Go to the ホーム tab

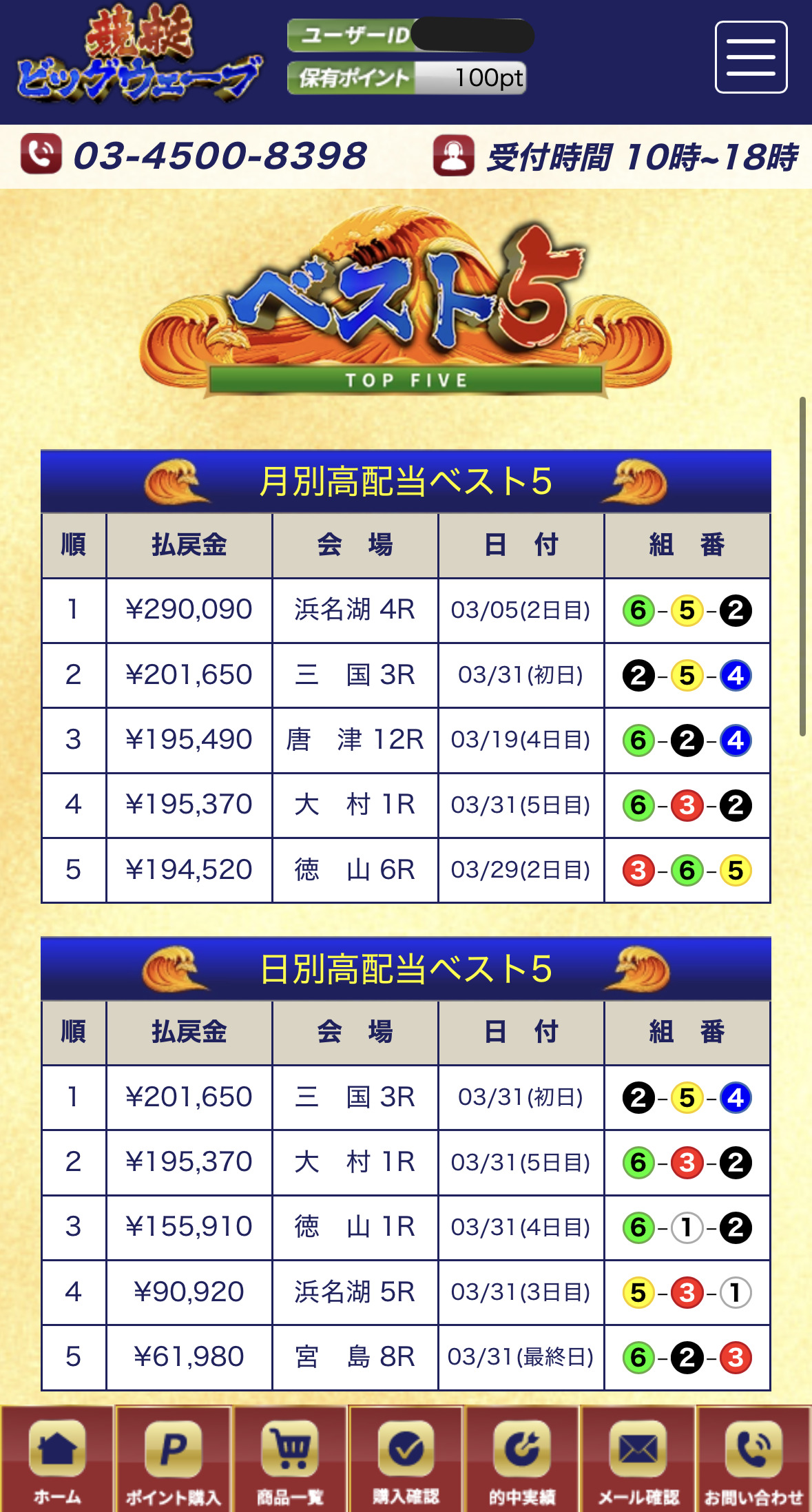(57, 1460)
